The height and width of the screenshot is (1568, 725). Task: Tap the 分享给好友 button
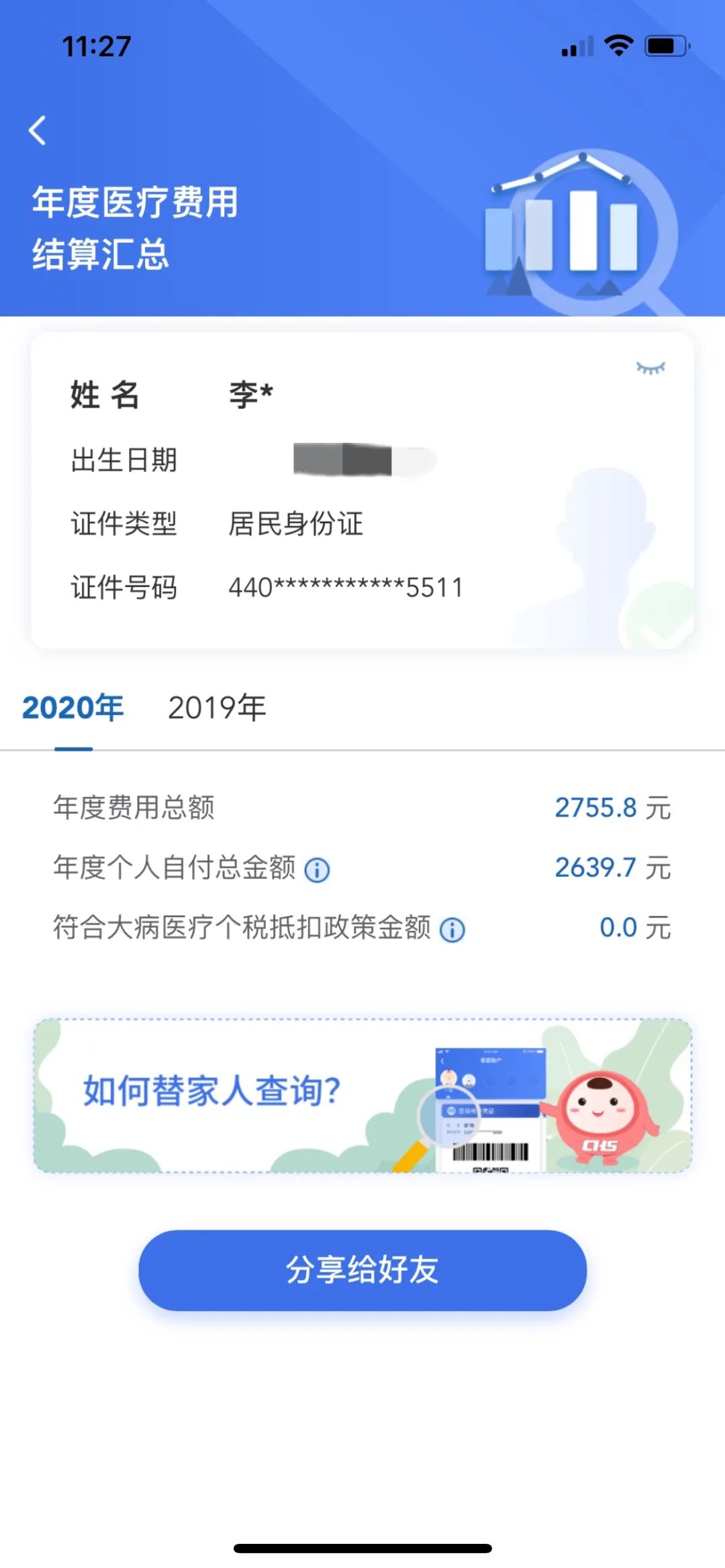tap(362, 1270)
